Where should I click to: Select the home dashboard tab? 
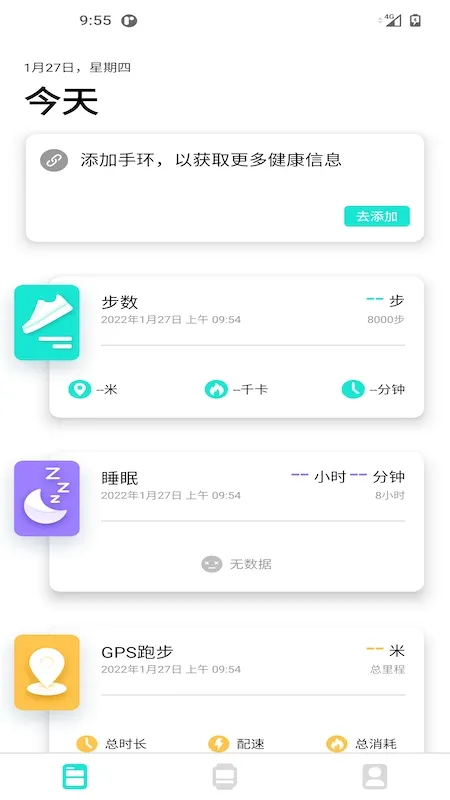tap(75, 777)
